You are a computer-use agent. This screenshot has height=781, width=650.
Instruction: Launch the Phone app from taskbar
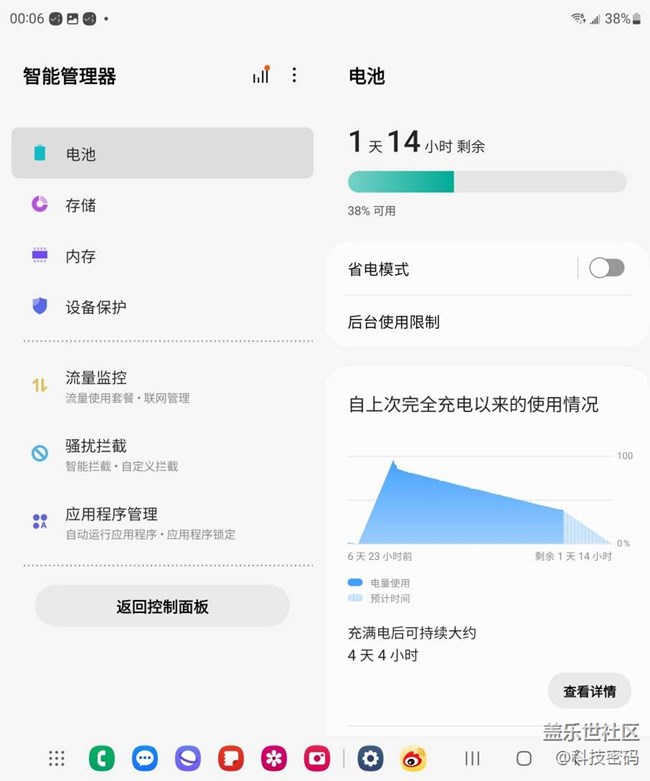(101, 759)
